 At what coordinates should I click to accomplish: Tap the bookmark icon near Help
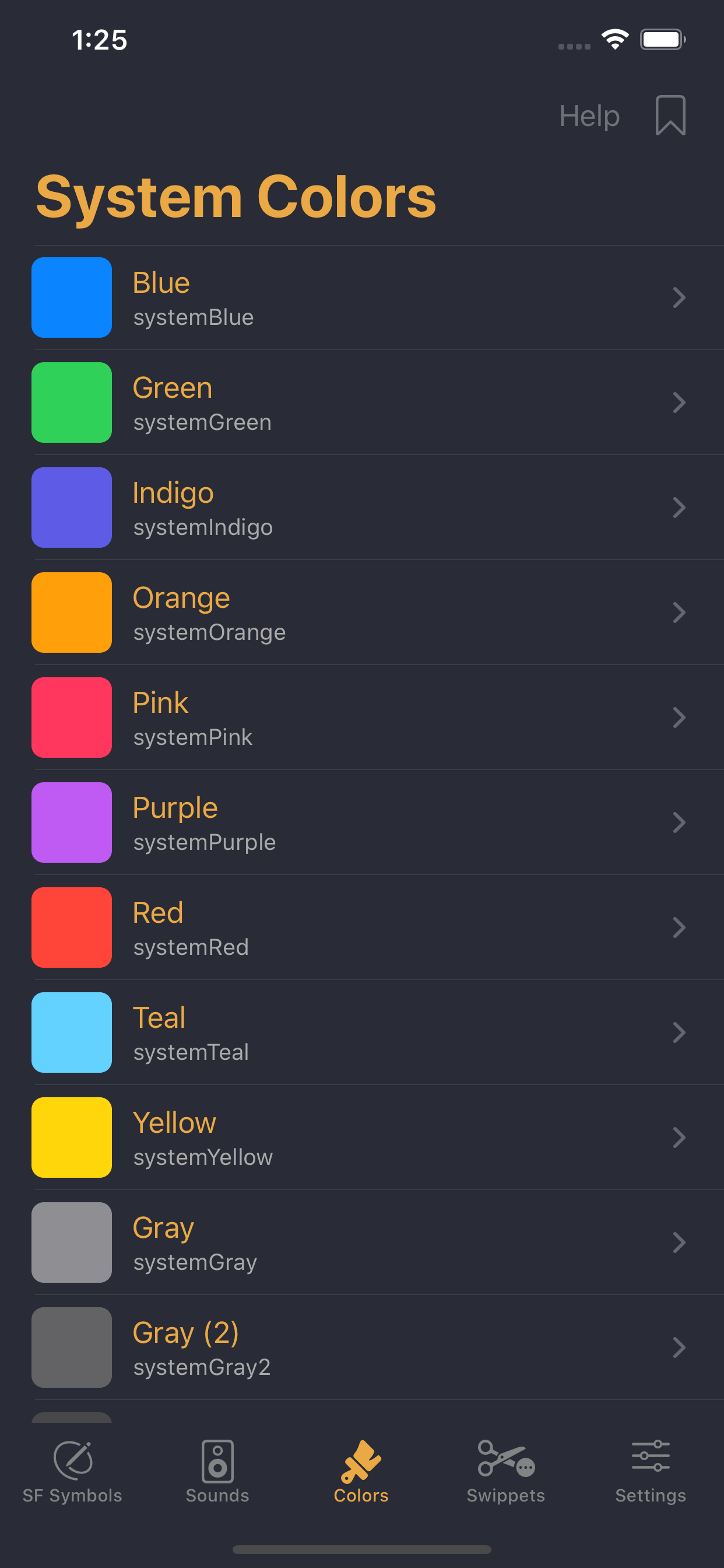tap(671, 115)
